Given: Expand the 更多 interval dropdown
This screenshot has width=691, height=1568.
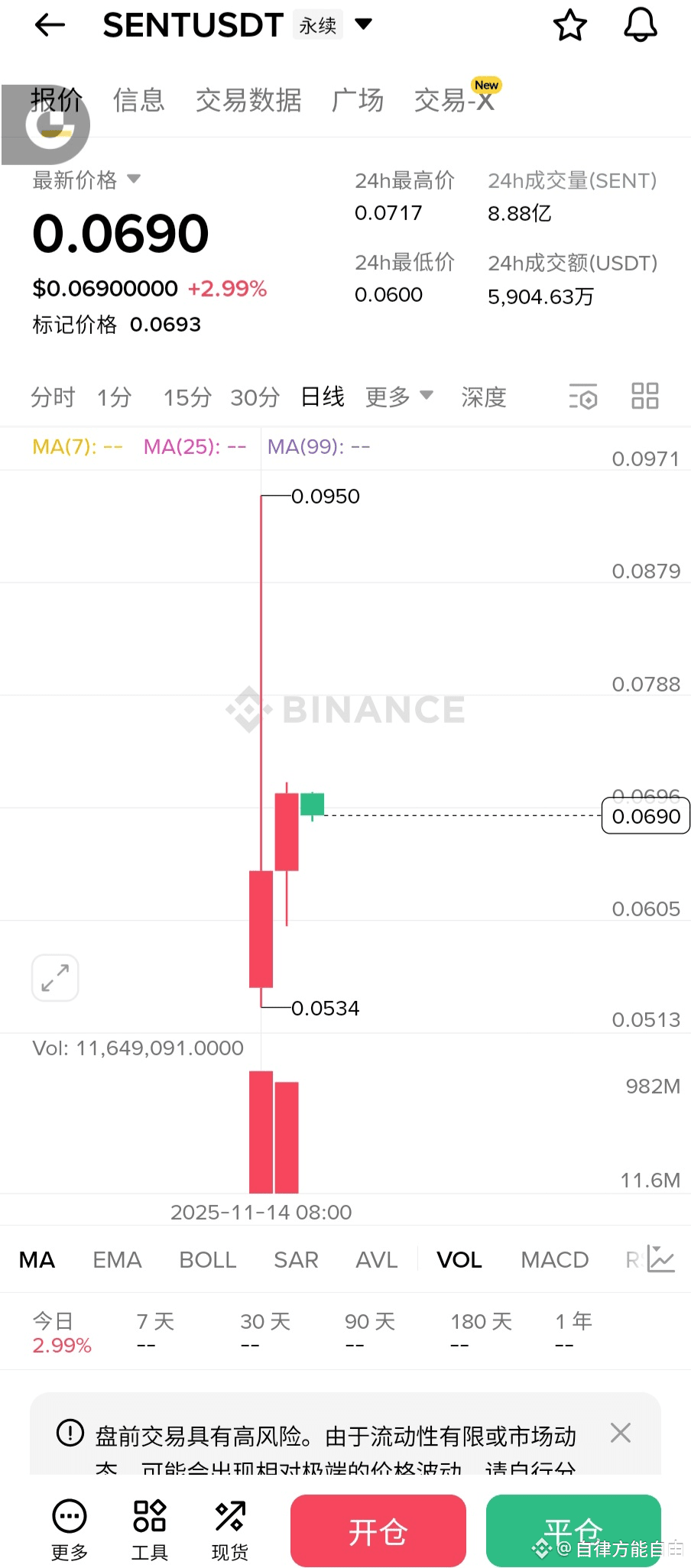Looking at the screenshot, I should 399,397.
